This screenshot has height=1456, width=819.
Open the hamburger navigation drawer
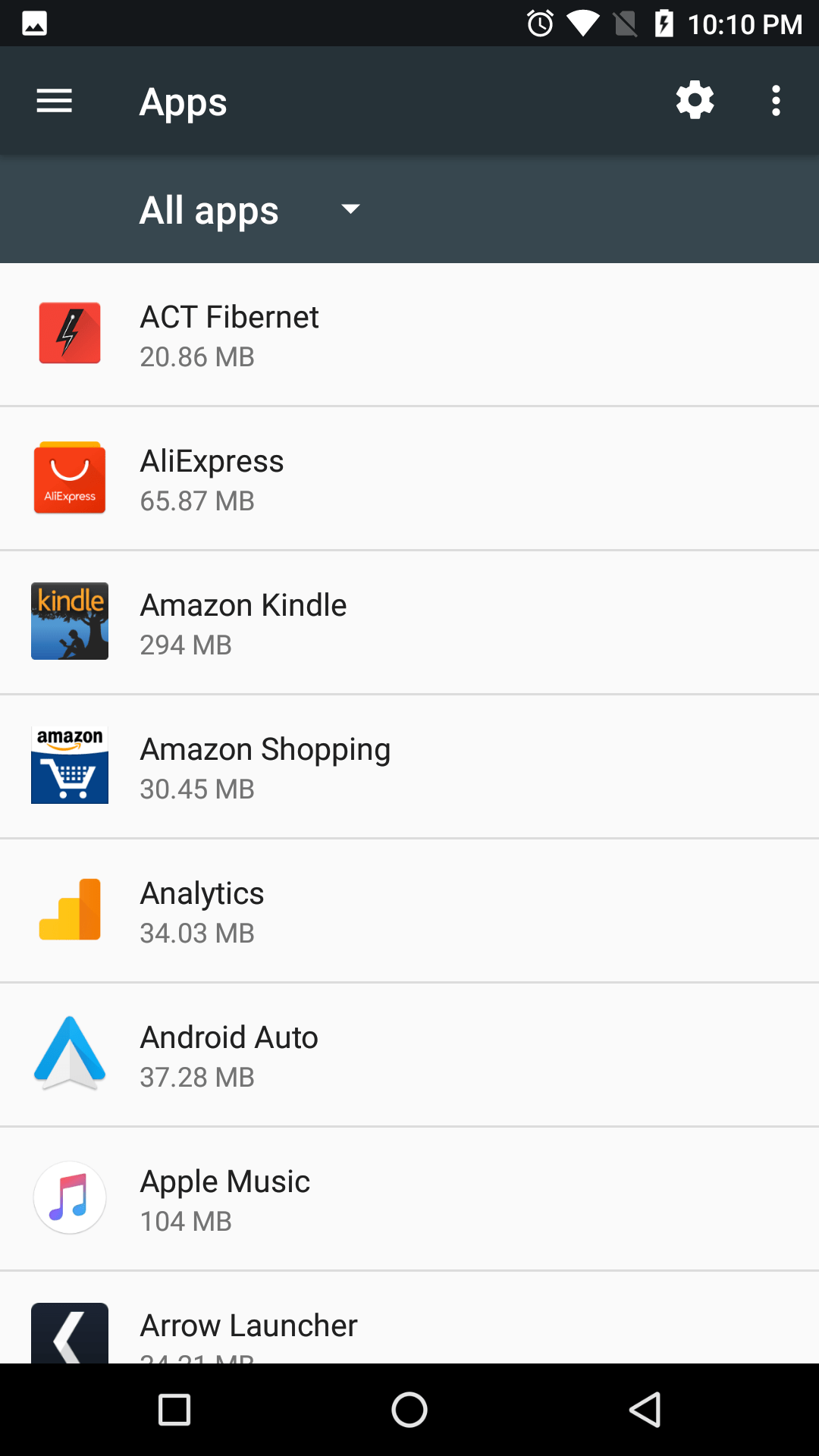[x=54, y=101]
